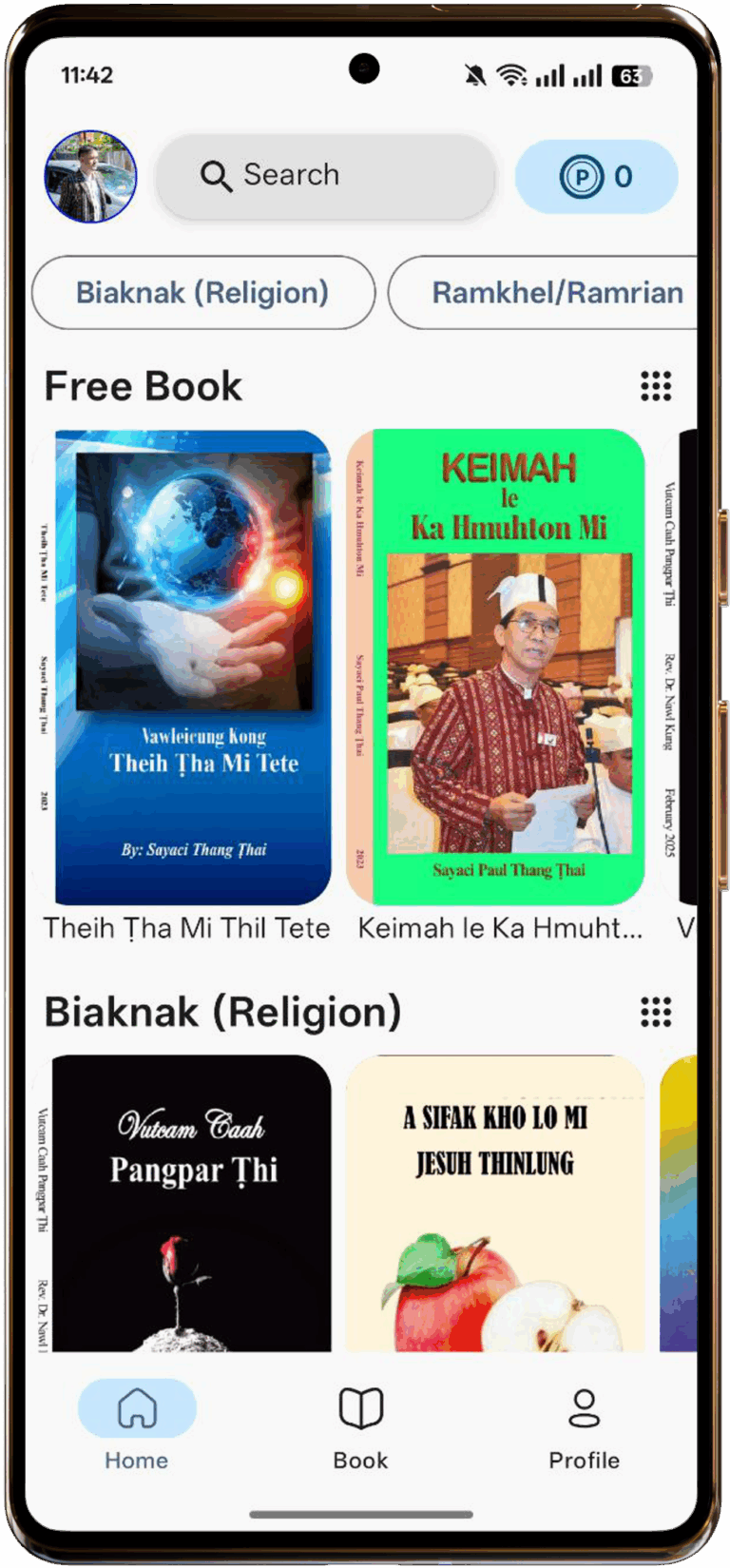Viewport: 730px width, 1568px height.
Task: Open the profile avatar picture
Action: tap(90, 177)
